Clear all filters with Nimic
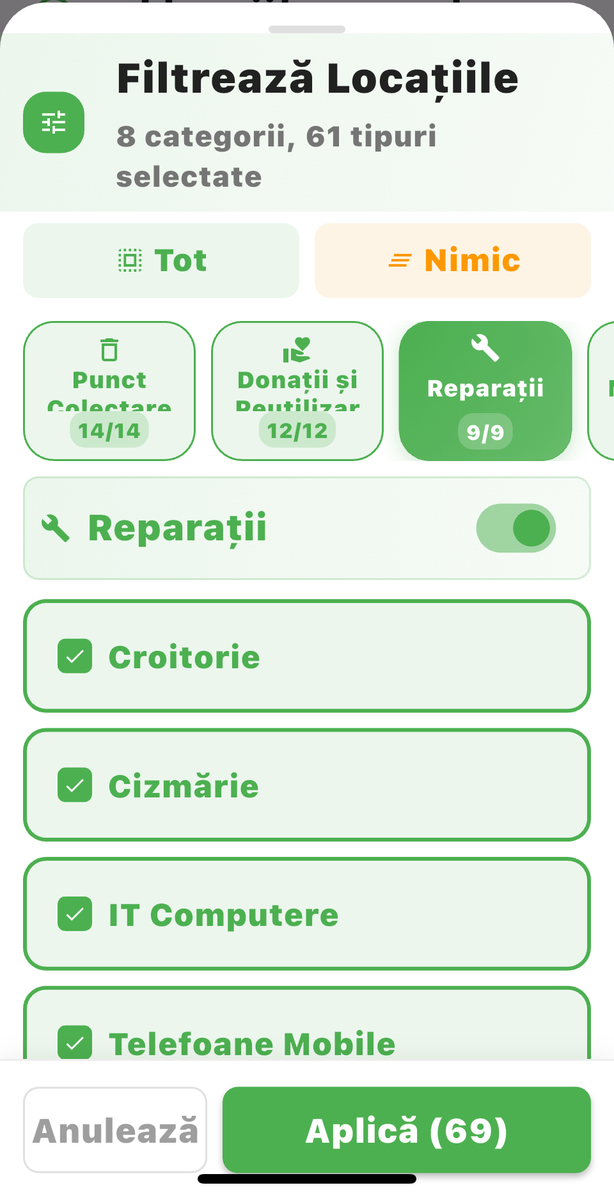The width and height of the screenshot is (614, 1199). pos(453,260)
